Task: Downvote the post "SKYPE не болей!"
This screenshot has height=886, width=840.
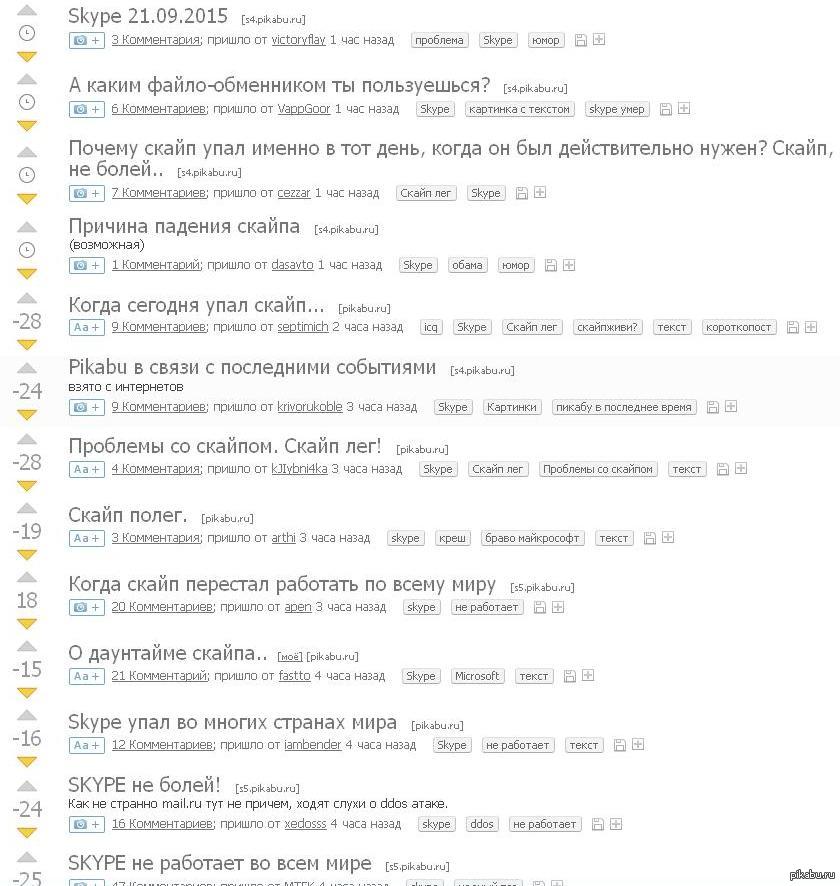Action: coord(27,832)
